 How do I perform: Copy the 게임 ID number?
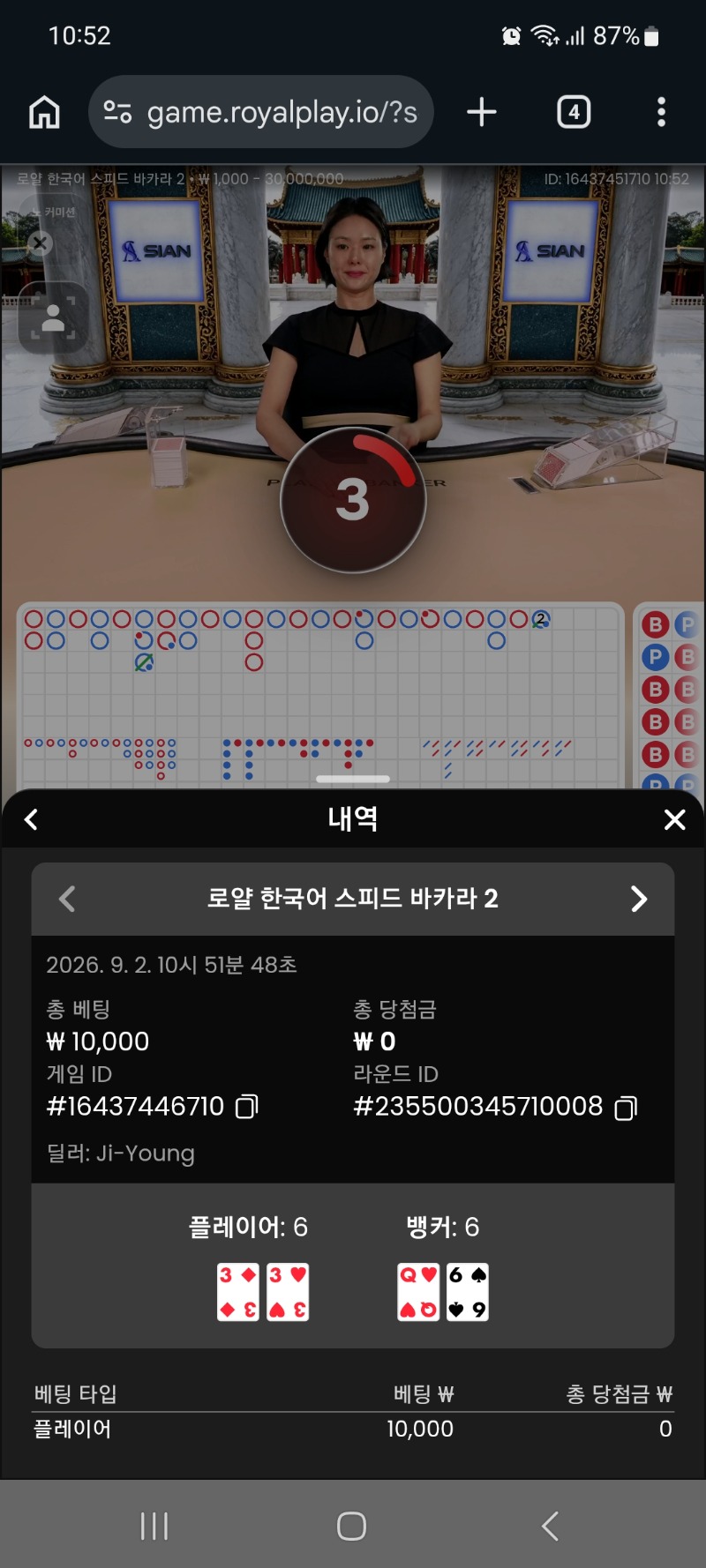click(x=246, y=1106)
